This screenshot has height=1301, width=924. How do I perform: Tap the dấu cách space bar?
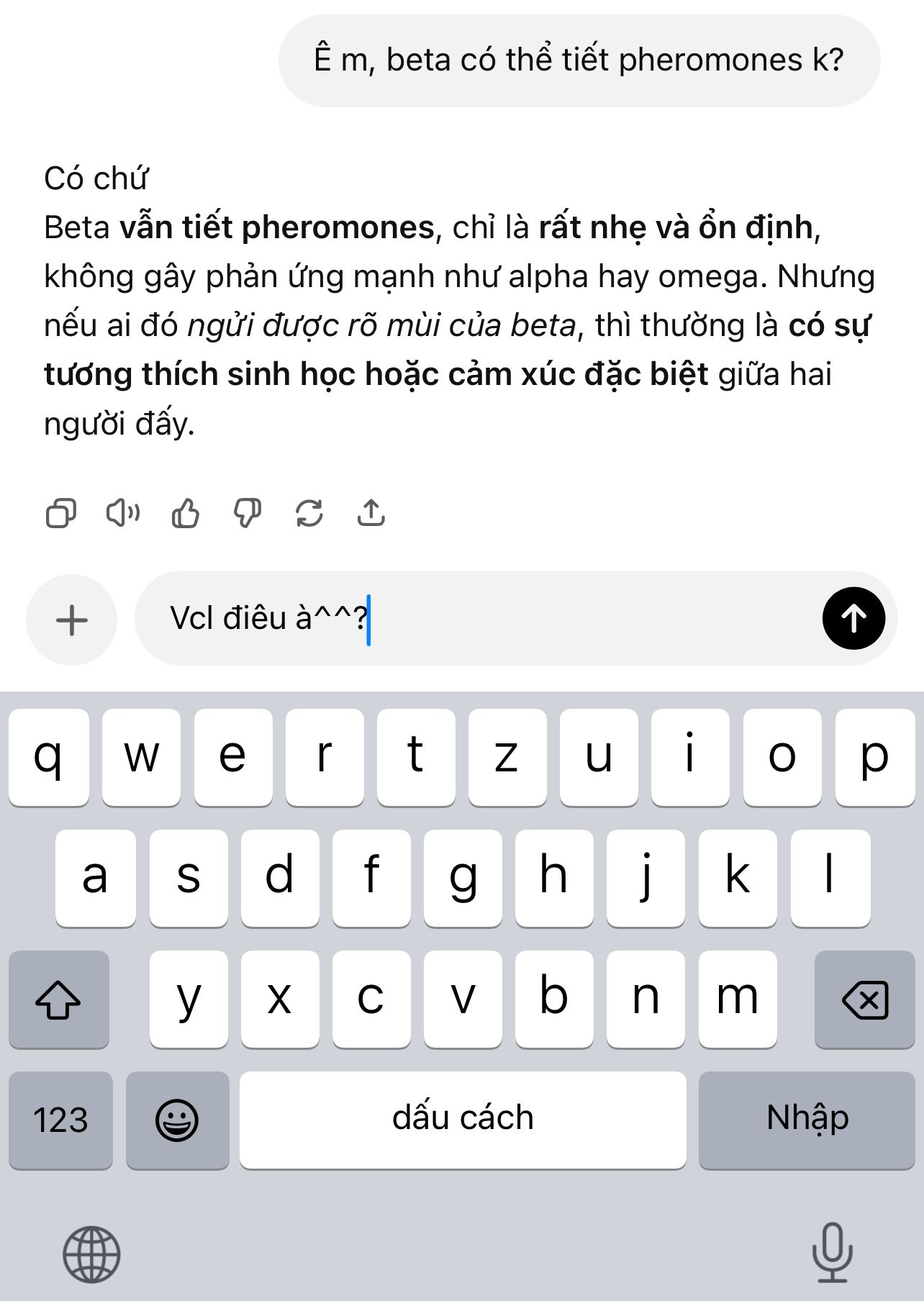coord(463,1120)
